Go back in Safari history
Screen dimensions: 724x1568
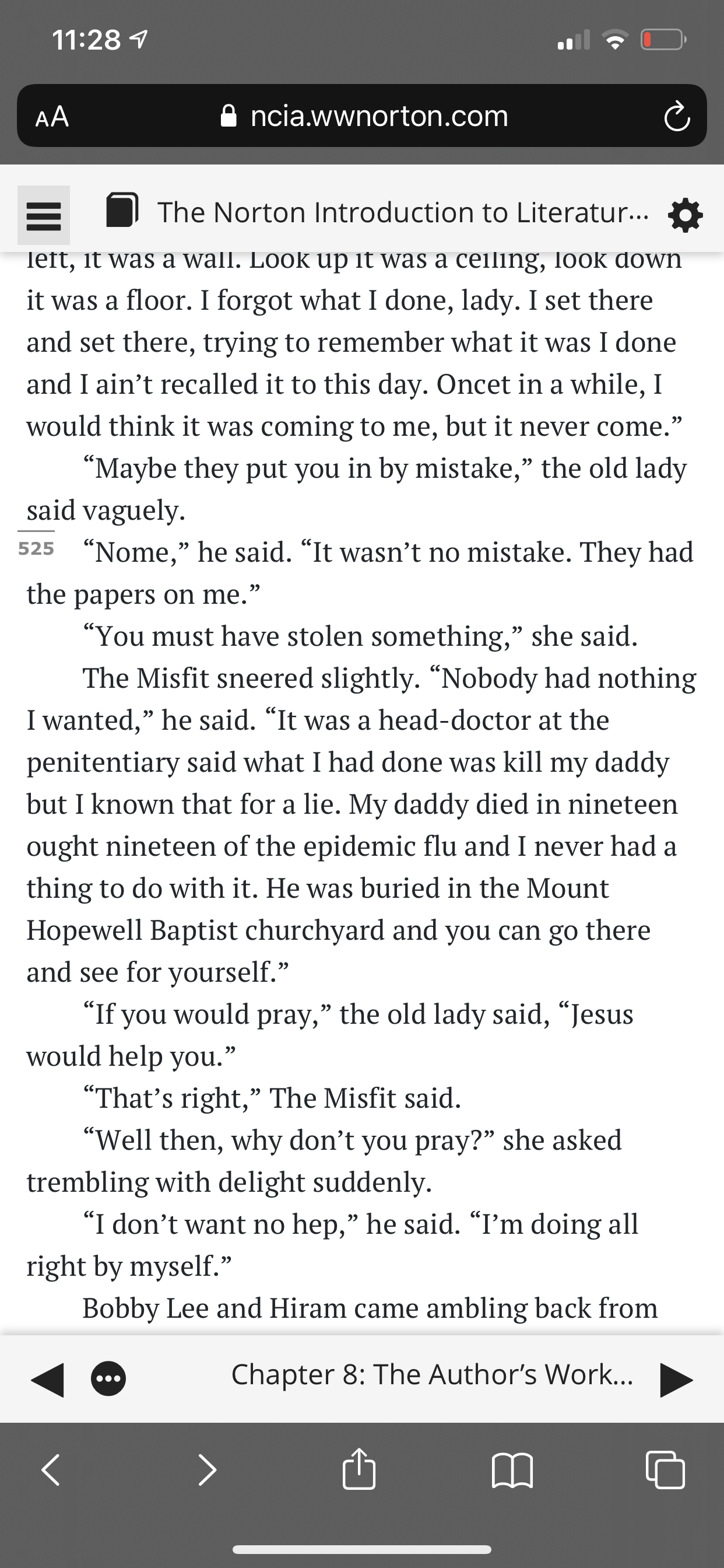(x=51, y=1471)
